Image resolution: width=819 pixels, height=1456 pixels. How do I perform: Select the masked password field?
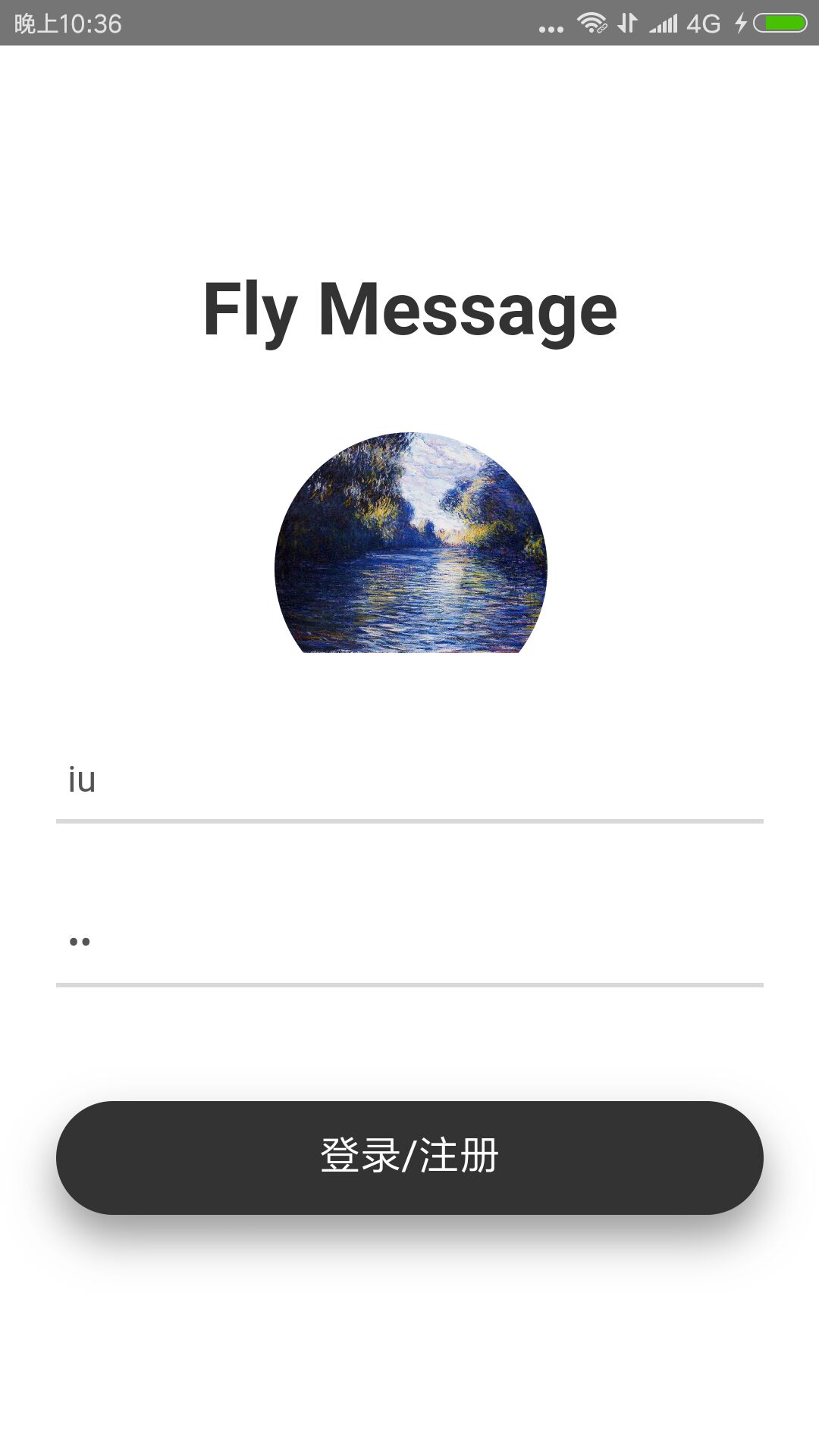point(409,944)
